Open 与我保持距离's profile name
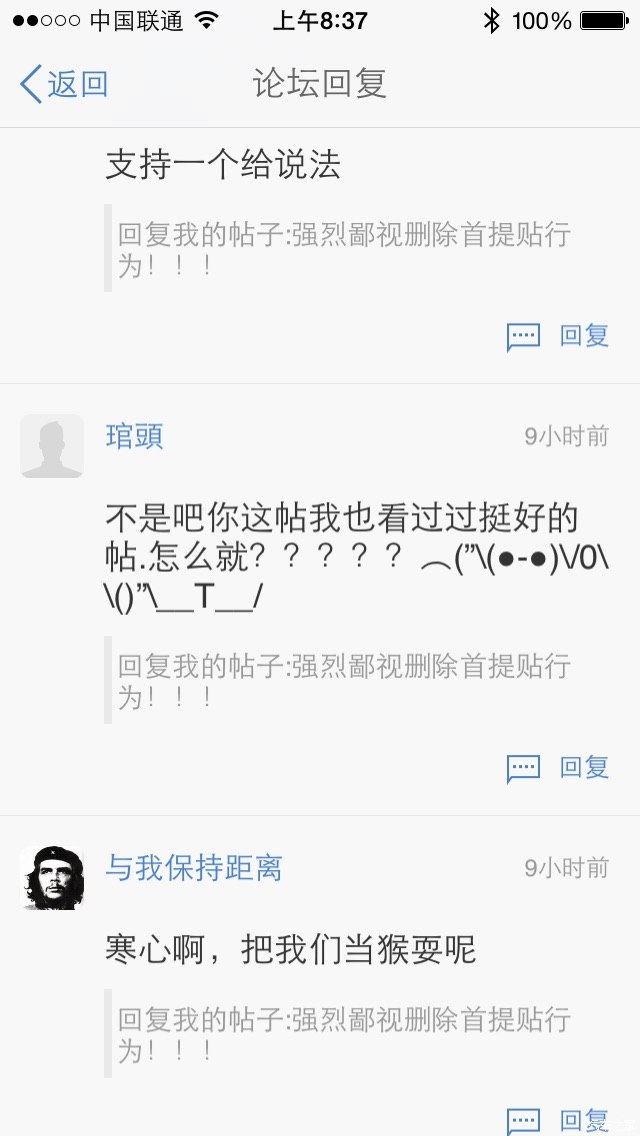This screenshot has width=640, height=1136. click(x=194, y=868)
